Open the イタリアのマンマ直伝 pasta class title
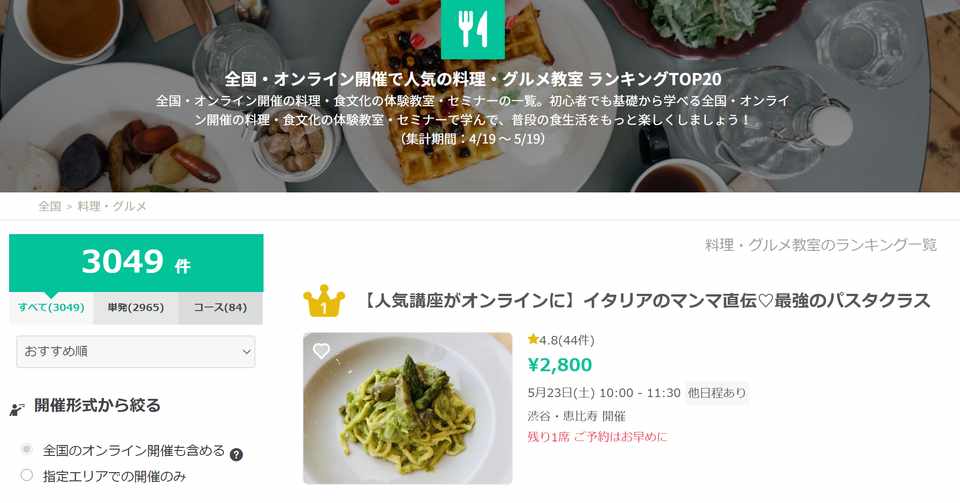 (x=644, y=300)
